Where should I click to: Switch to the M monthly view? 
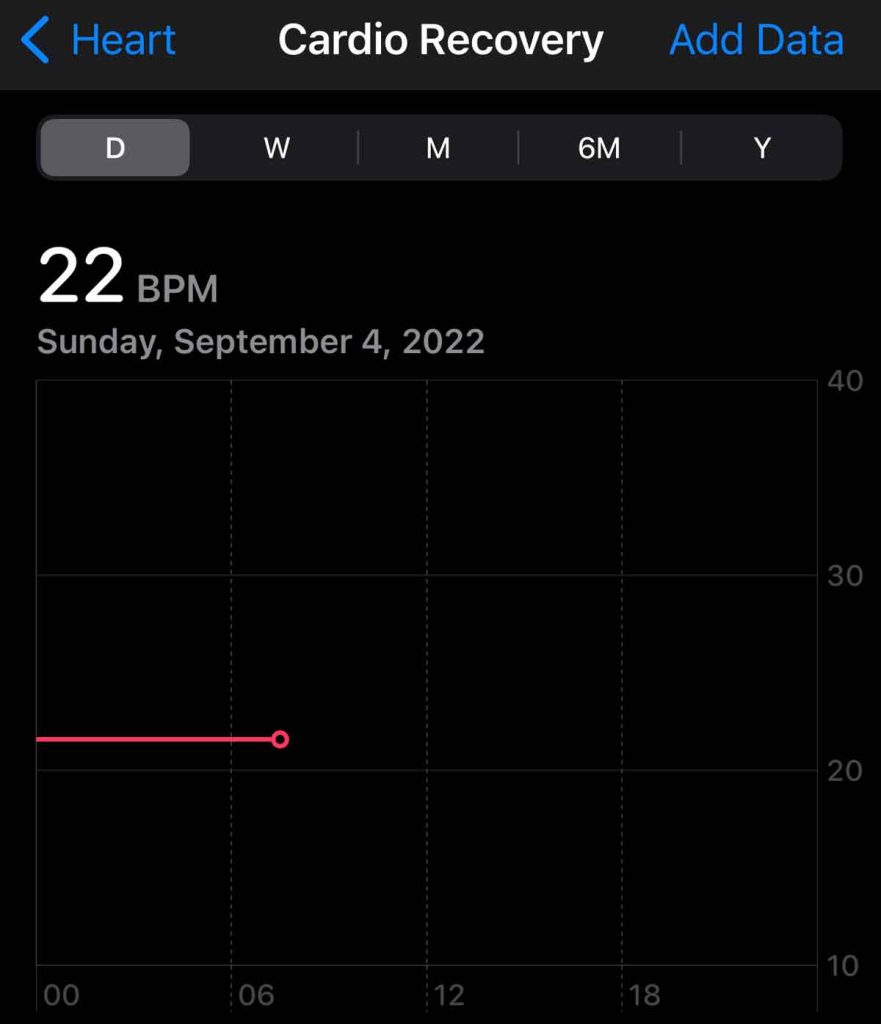pos(438,148)
